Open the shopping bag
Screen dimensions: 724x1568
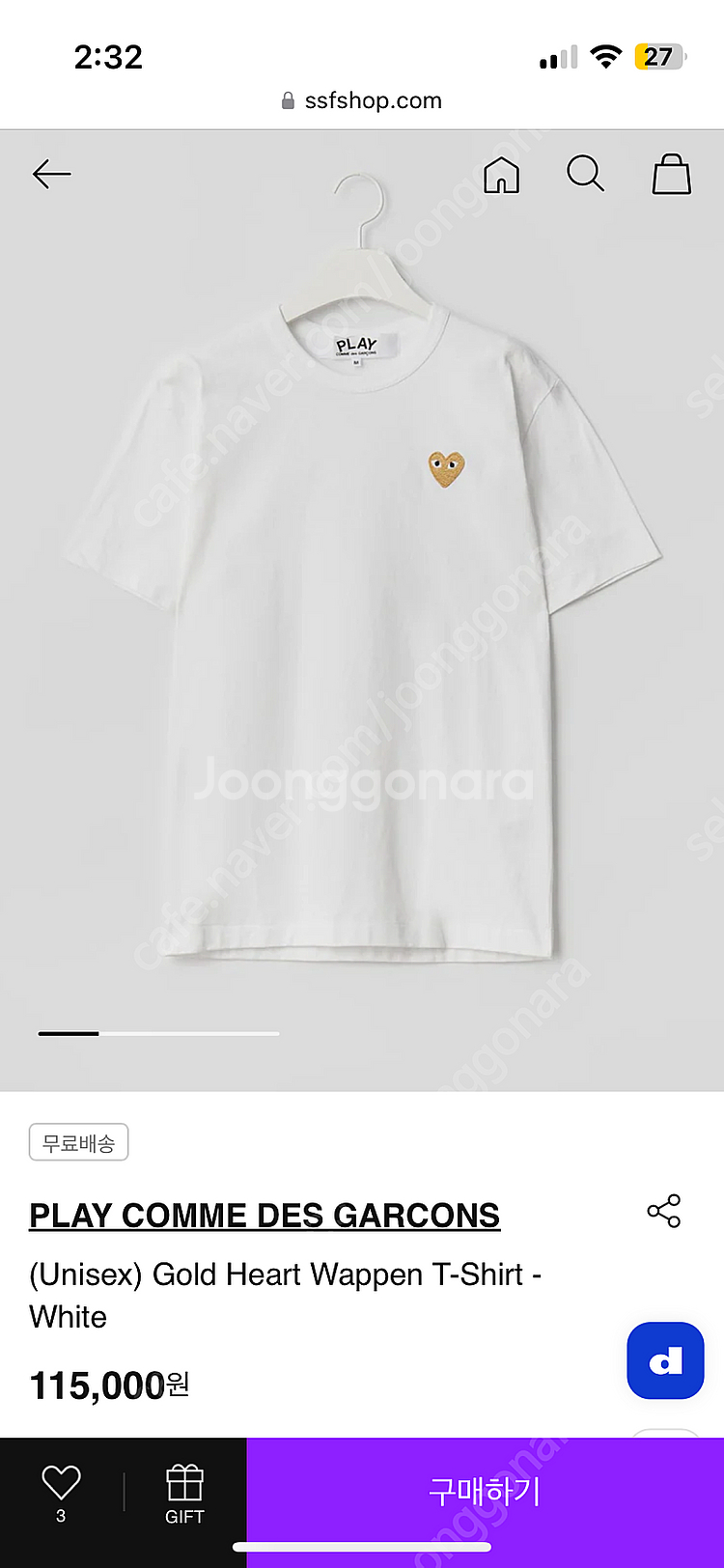click(x=671, y=174)
